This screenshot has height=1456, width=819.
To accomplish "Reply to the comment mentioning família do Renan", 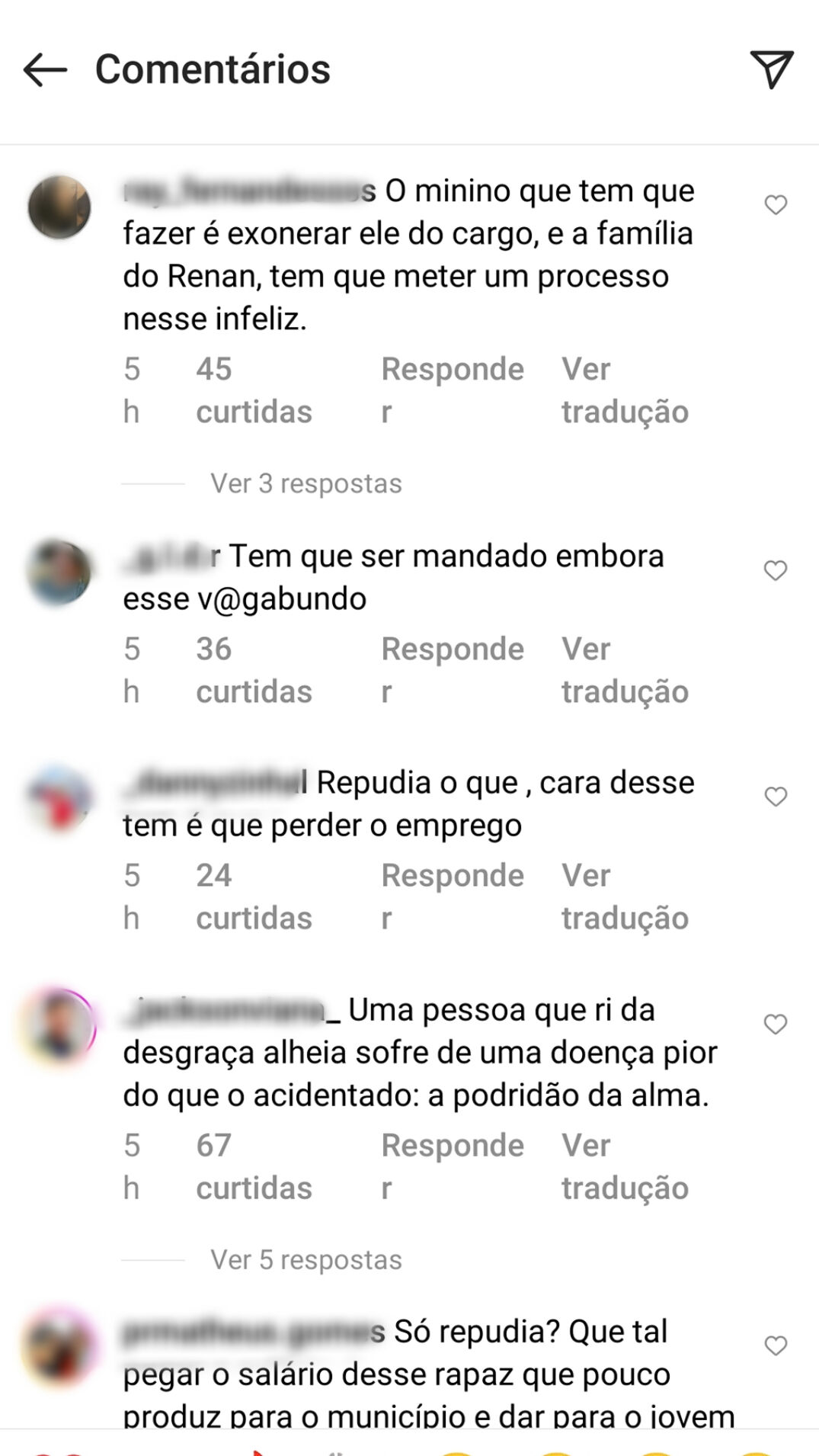I will tap(452, 389).
